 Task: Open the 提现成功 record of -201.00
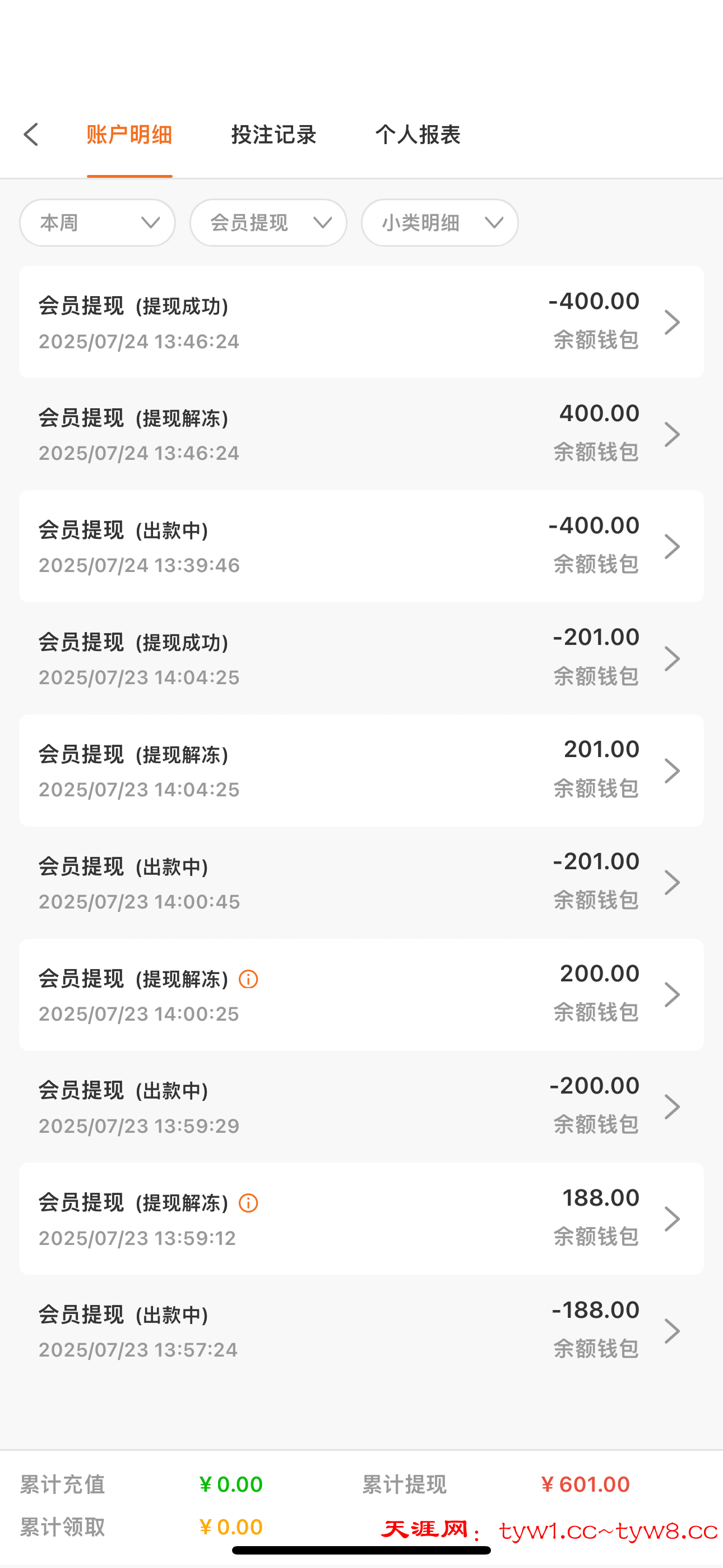[x=361, y=658]
